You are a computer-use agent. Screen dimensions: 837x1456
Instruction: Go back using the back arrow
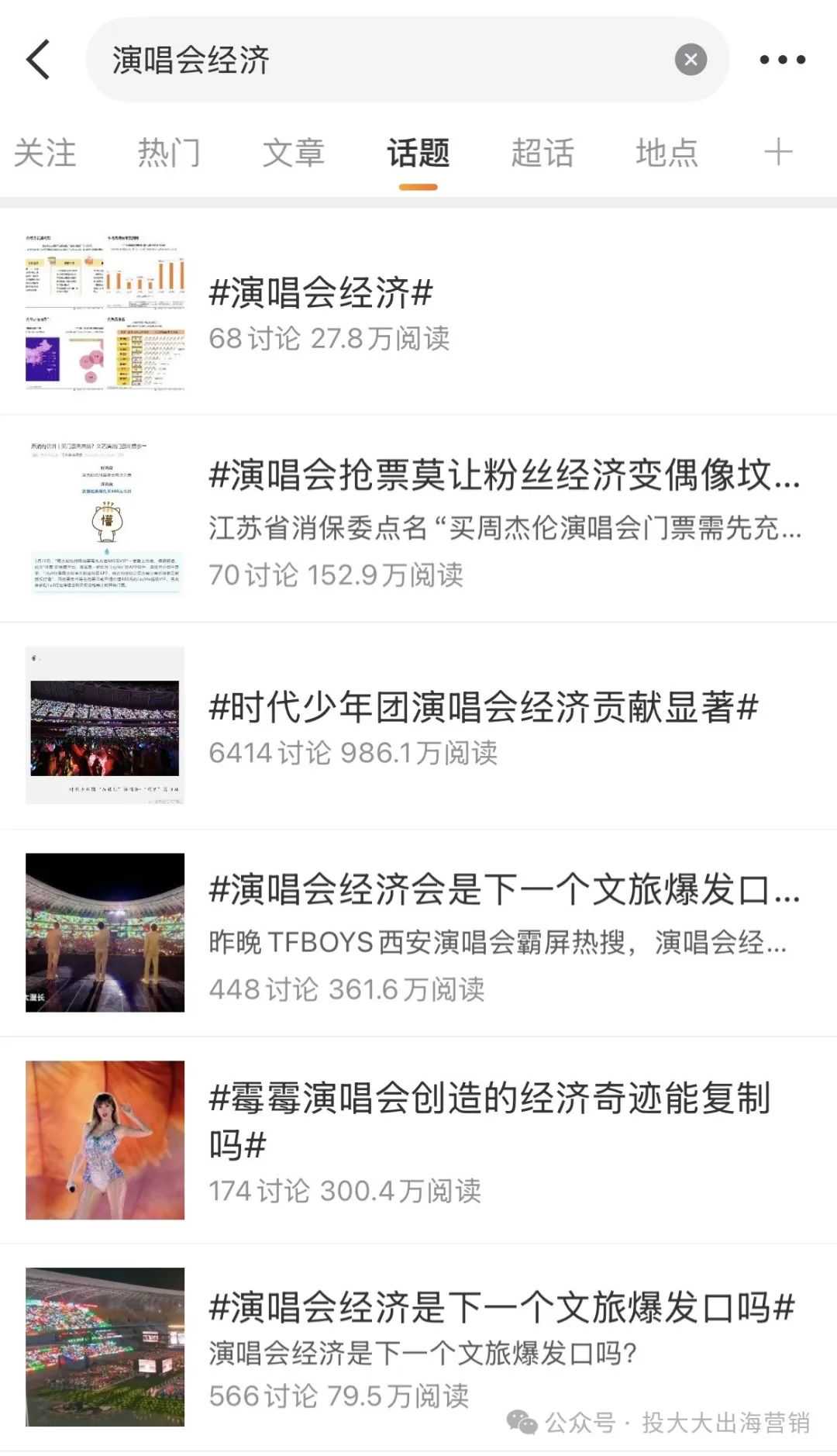(39, 60)
